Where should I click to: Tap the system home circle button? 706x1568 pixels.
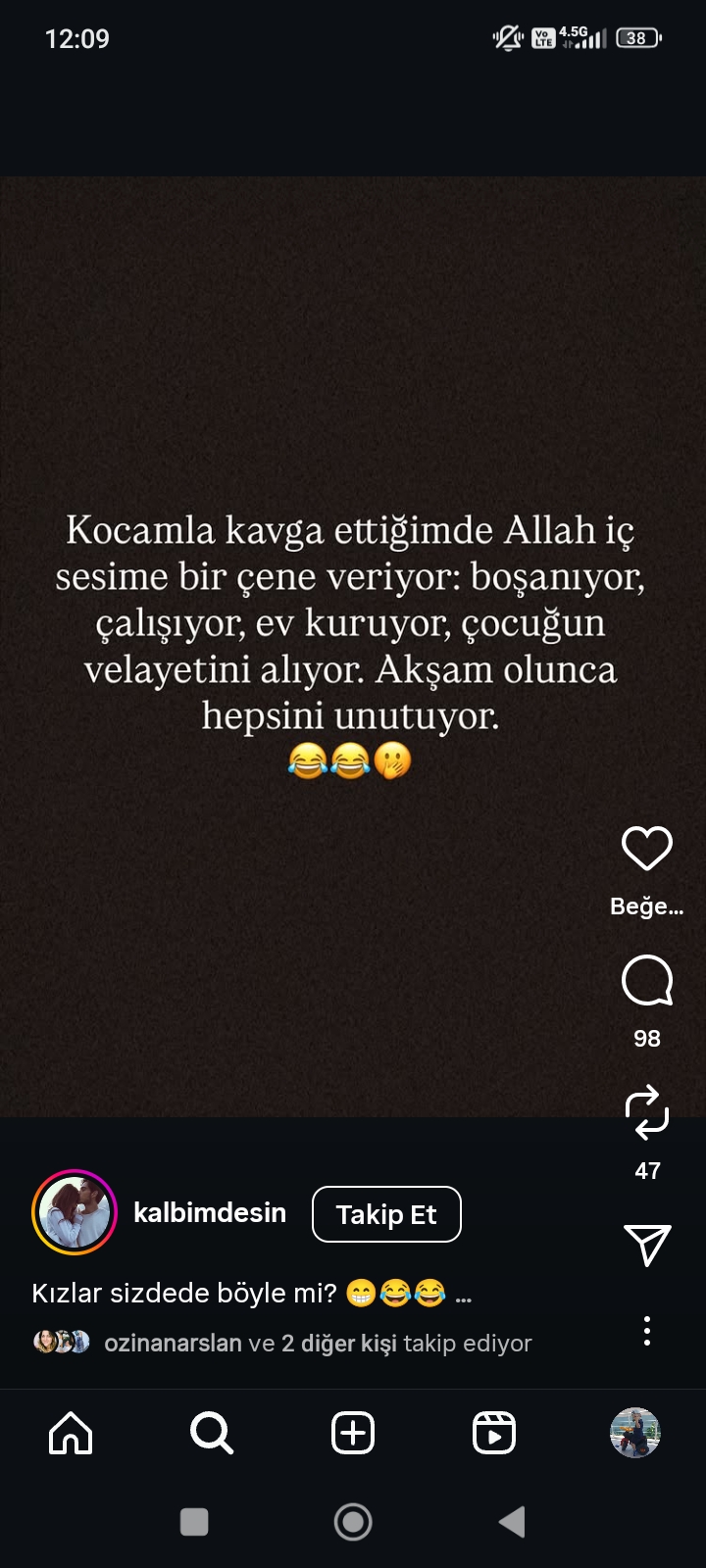pos(353,1522)
